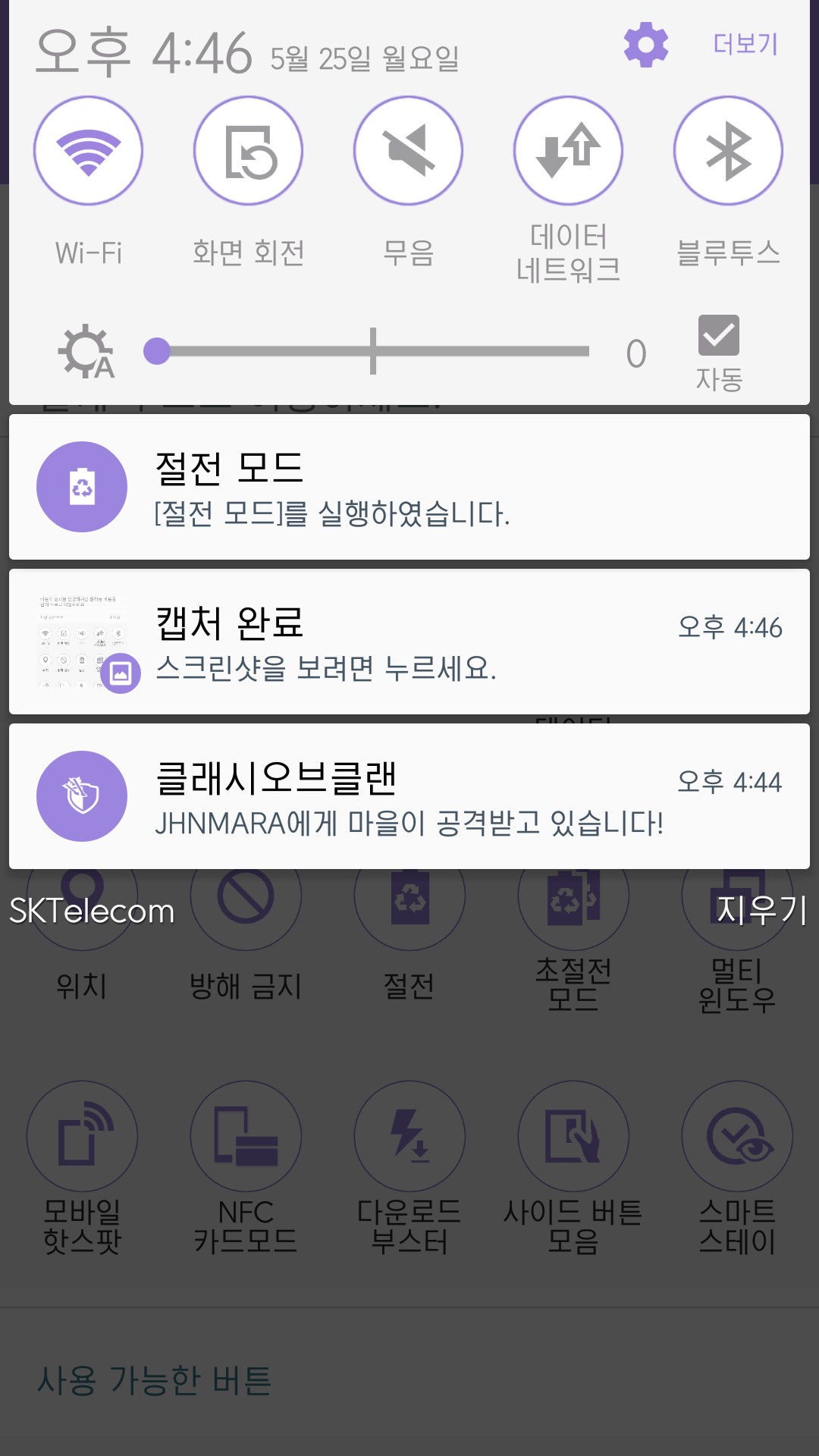The image size is (819, 1456).
Task: Open the 캡처 완료 screenshot notification
Action: [409, 642]
